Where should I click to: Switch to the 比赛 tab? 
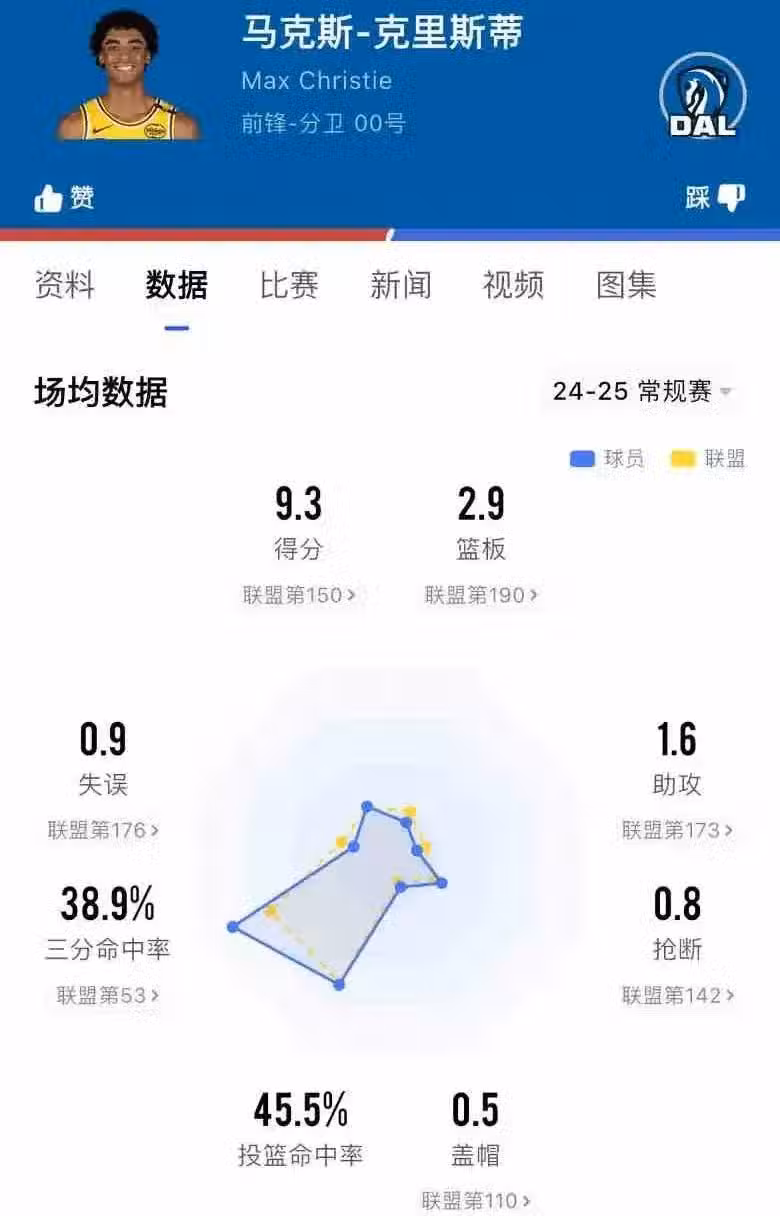click(289, 286)
